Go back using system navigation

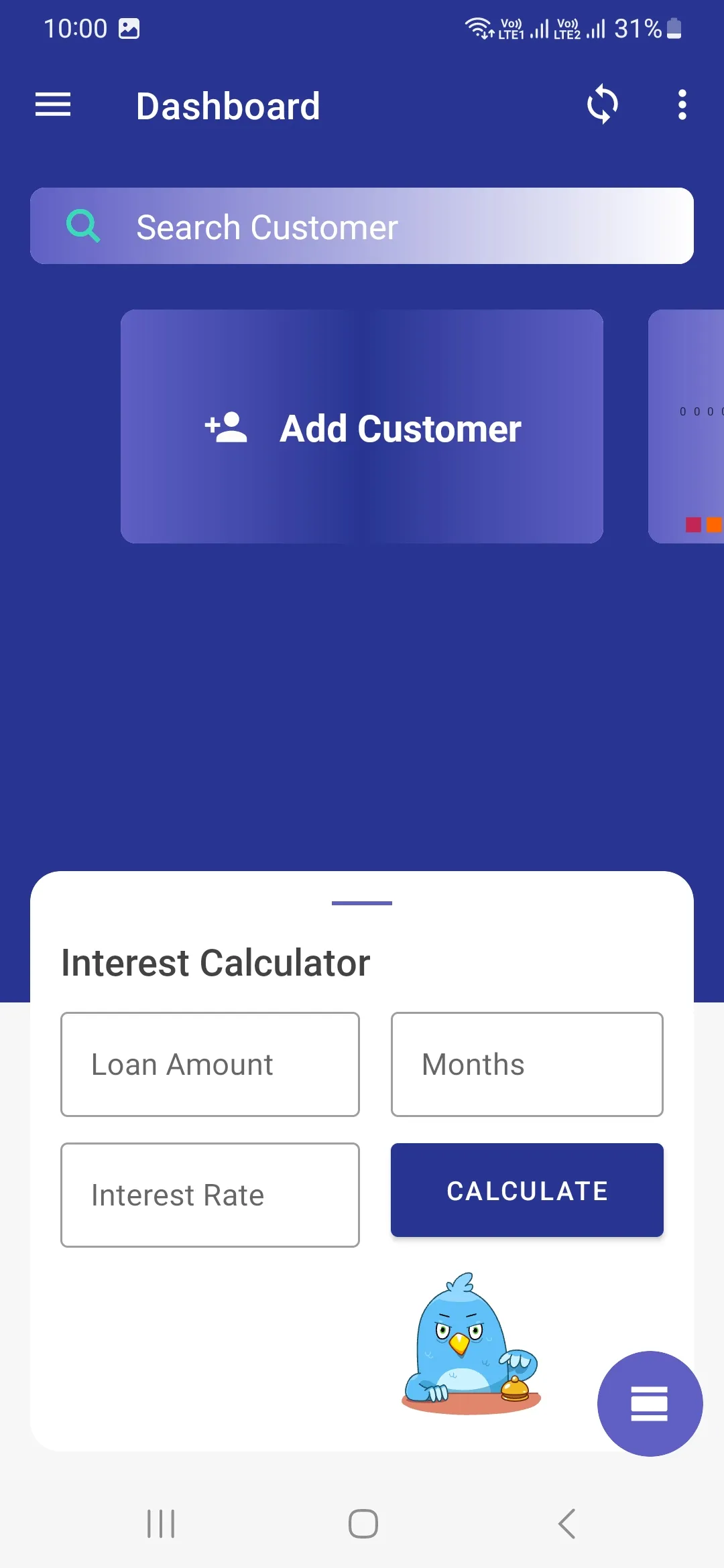pos(566,1524)
